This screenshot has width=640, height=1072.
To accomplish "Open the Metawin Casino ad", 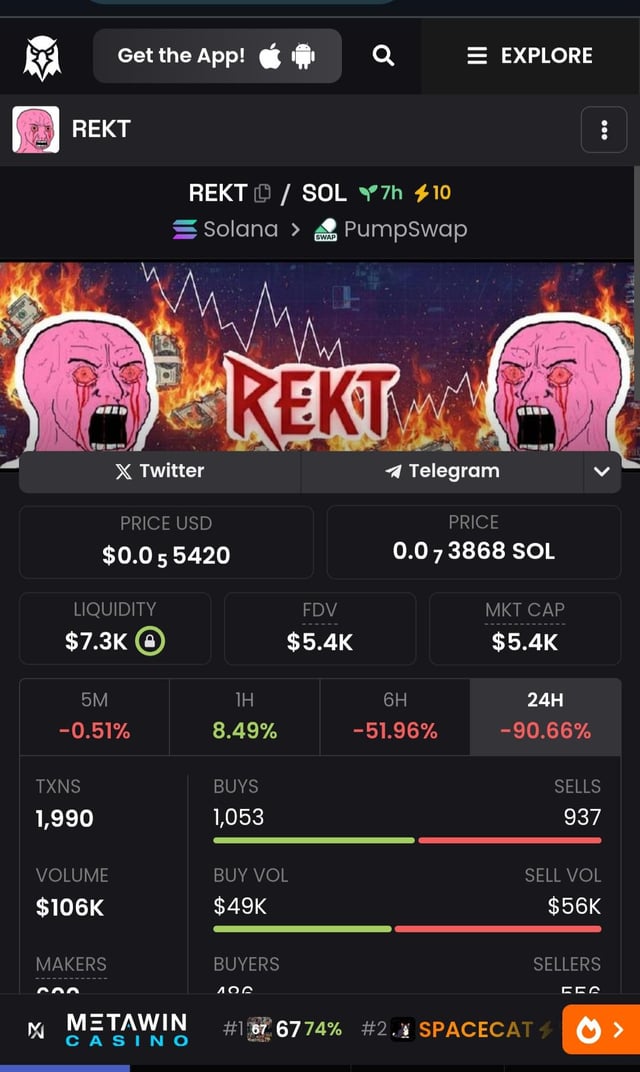I will 108,1029.
